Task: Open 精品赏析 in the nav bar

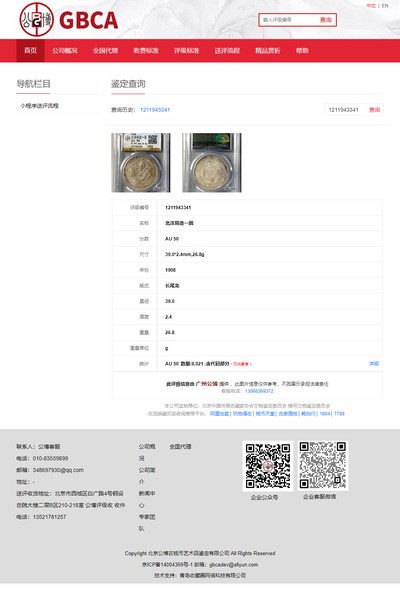Action: (267, 50)
